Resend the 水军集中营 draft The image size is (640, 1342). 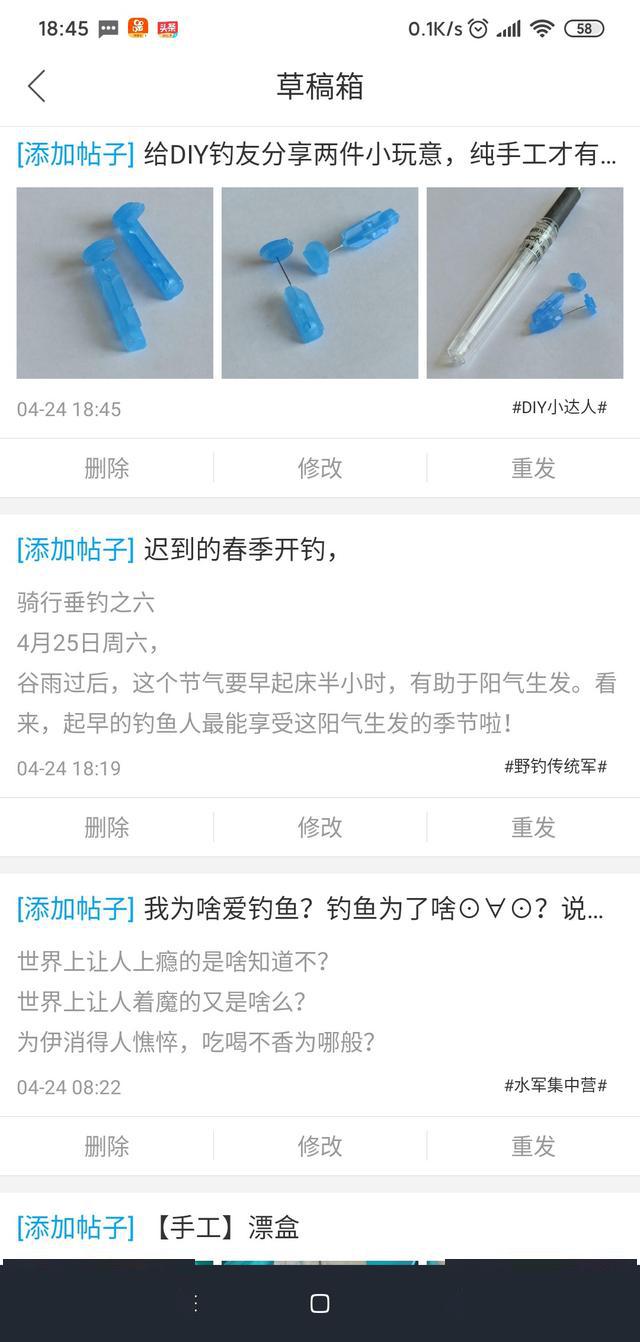tap(533, 1146)
